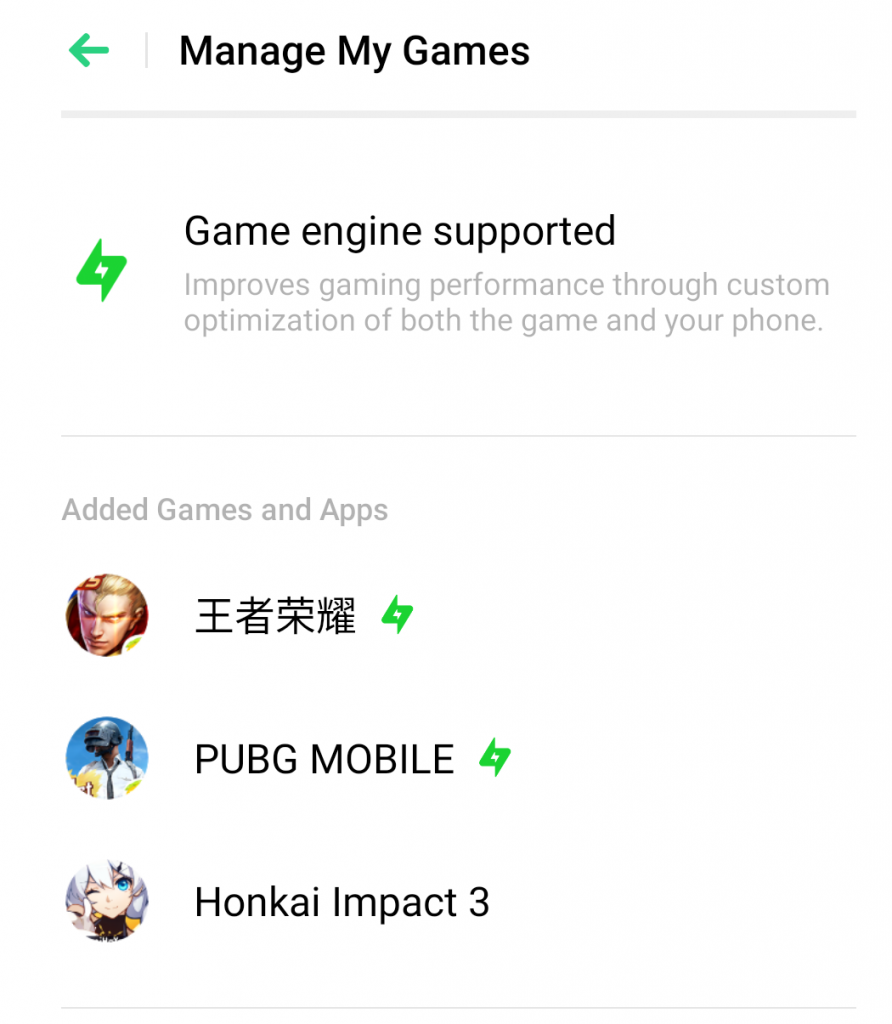Go back using the green arrow

[x=88, y=50]
